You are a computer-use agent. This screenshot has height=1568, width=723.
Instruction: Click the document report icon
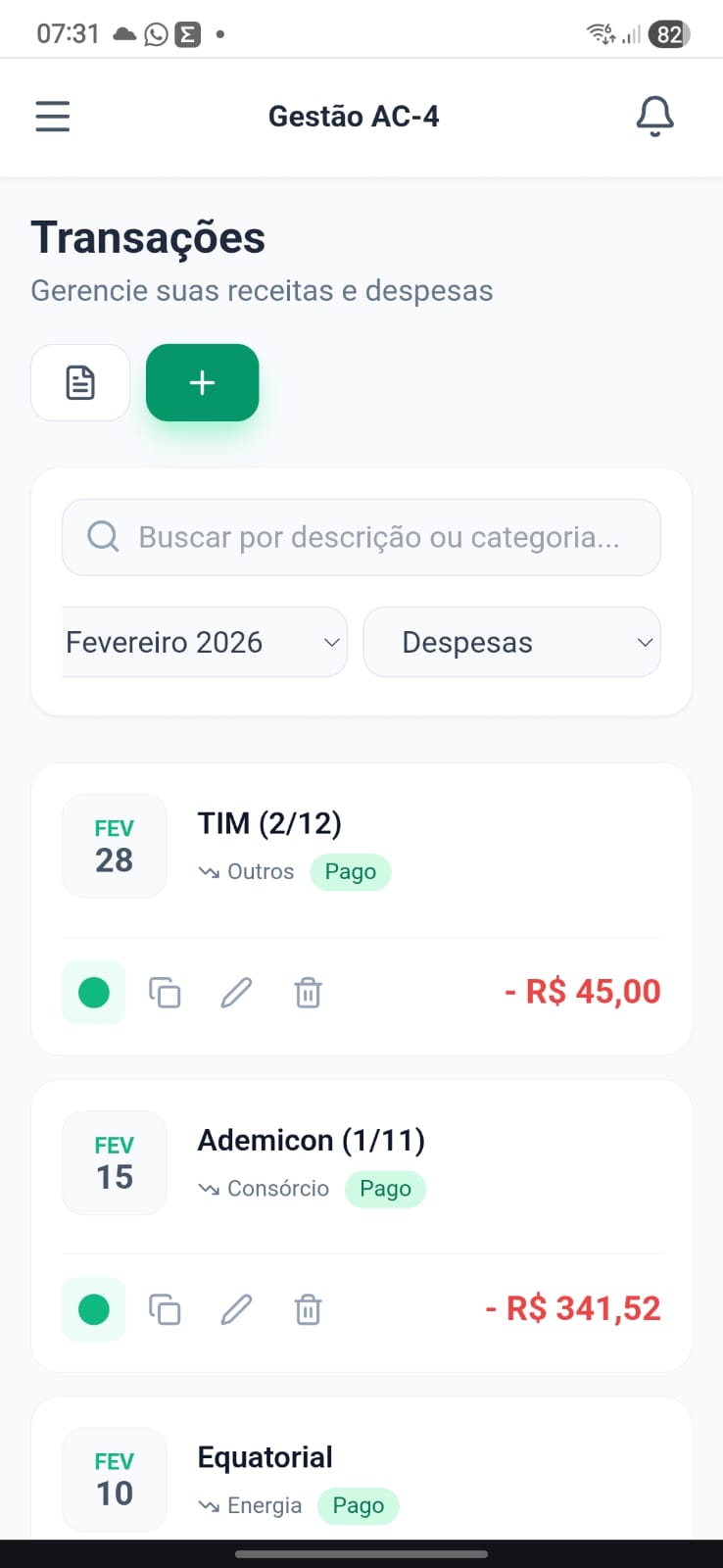coord(79,382)
